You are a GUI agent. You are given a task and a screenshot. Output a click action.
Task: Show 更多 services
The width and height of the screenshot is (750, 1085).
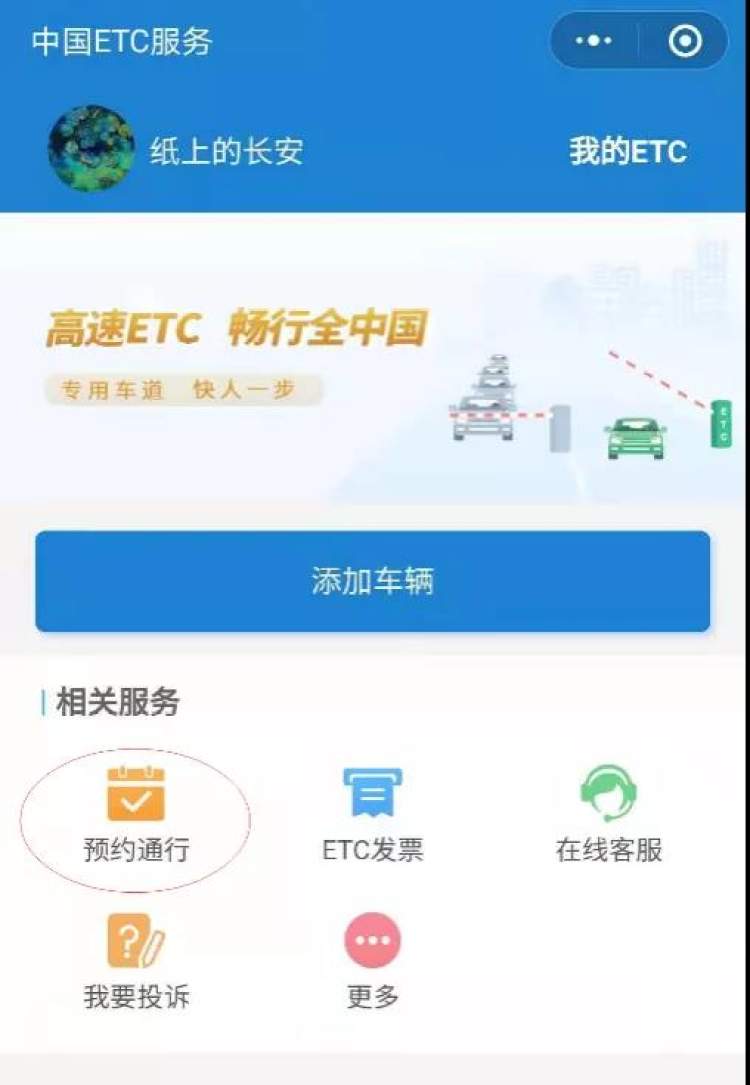pos(373,960)
